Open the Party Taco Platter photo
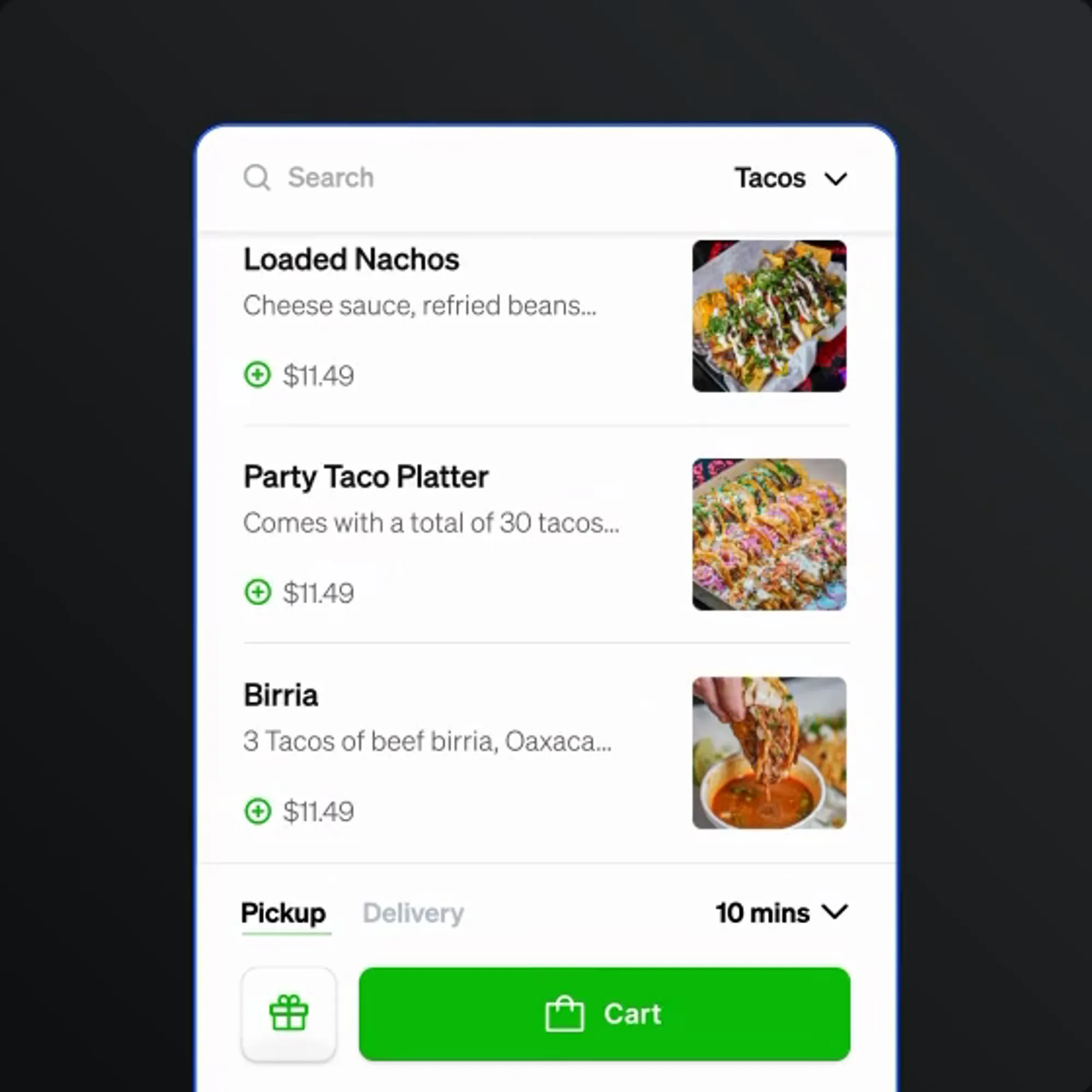 coord(769,534)
